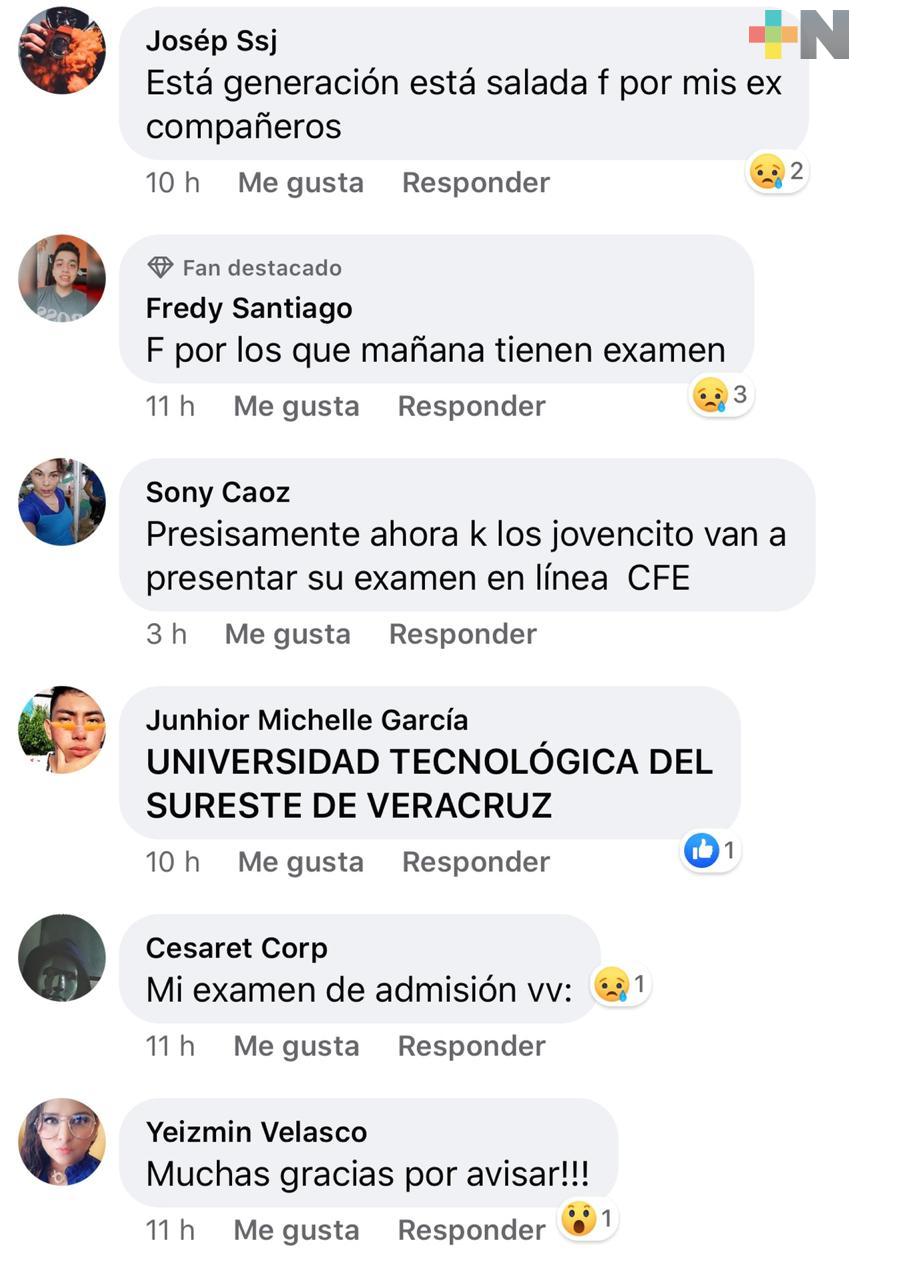This screenshot has width=899, height=1280.
Task: Like Cesaret Corp's comment
Action: click(x=296, y=1047)
